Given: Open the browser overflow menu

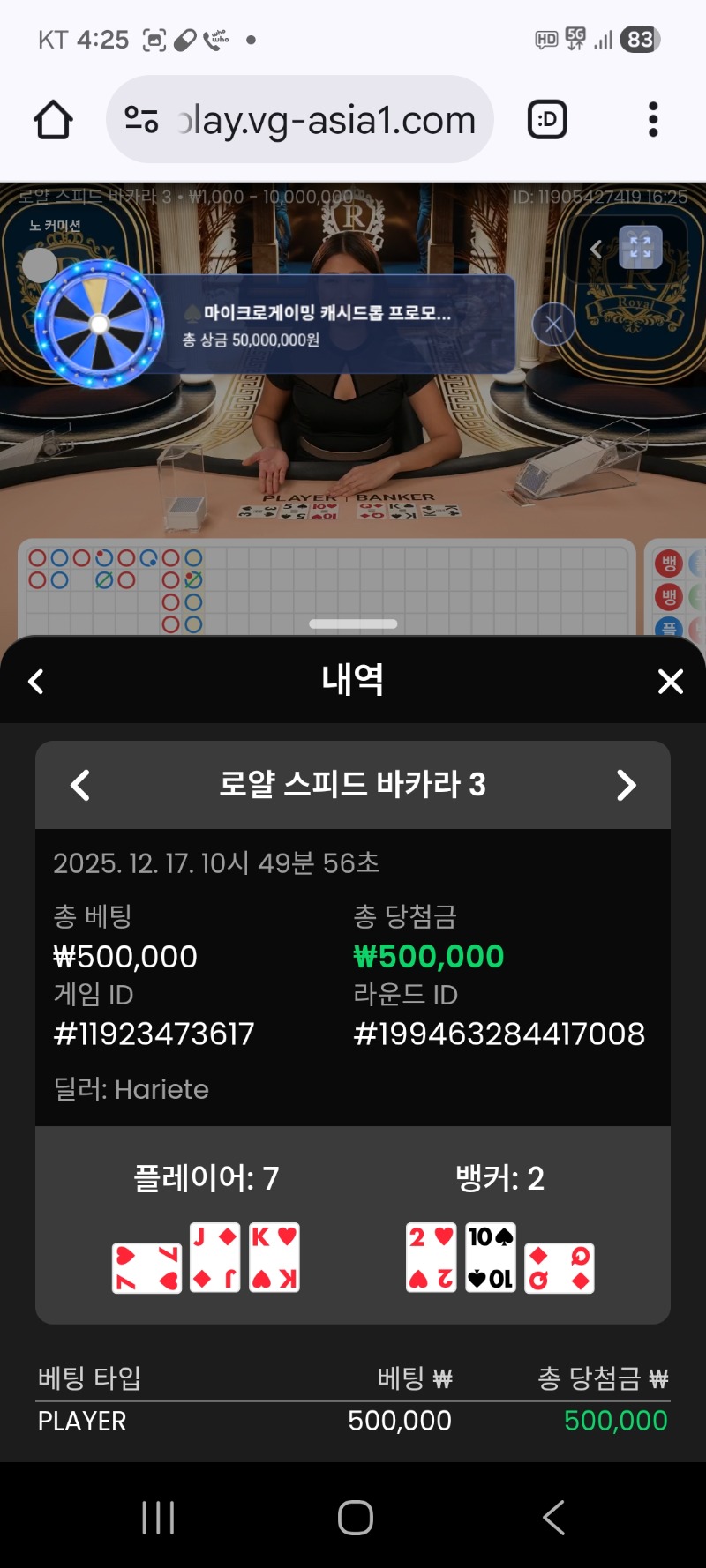Looking at the screenshot, I should 653,120.
